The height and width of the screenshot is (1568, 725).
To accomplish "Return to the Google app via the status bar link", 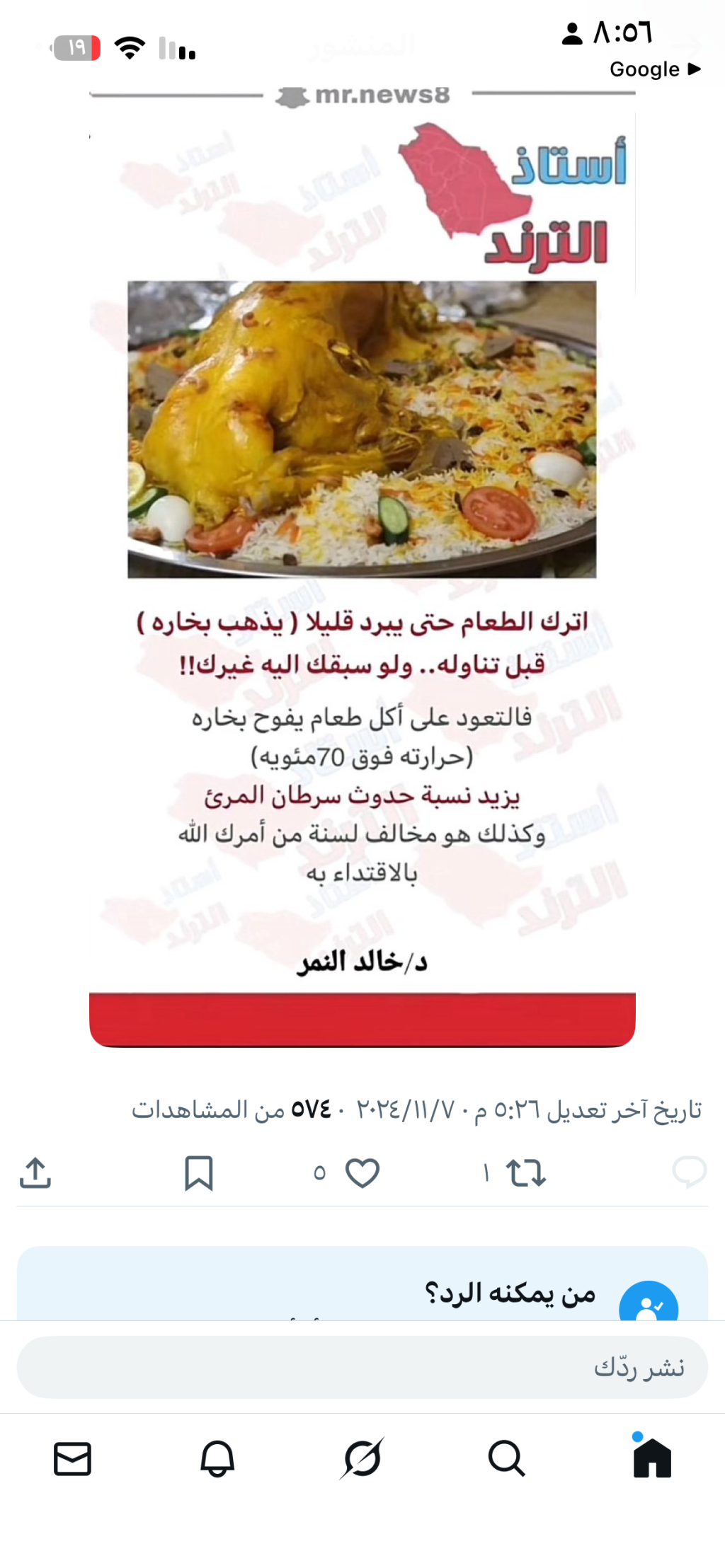I will click(x=655, y=69).
